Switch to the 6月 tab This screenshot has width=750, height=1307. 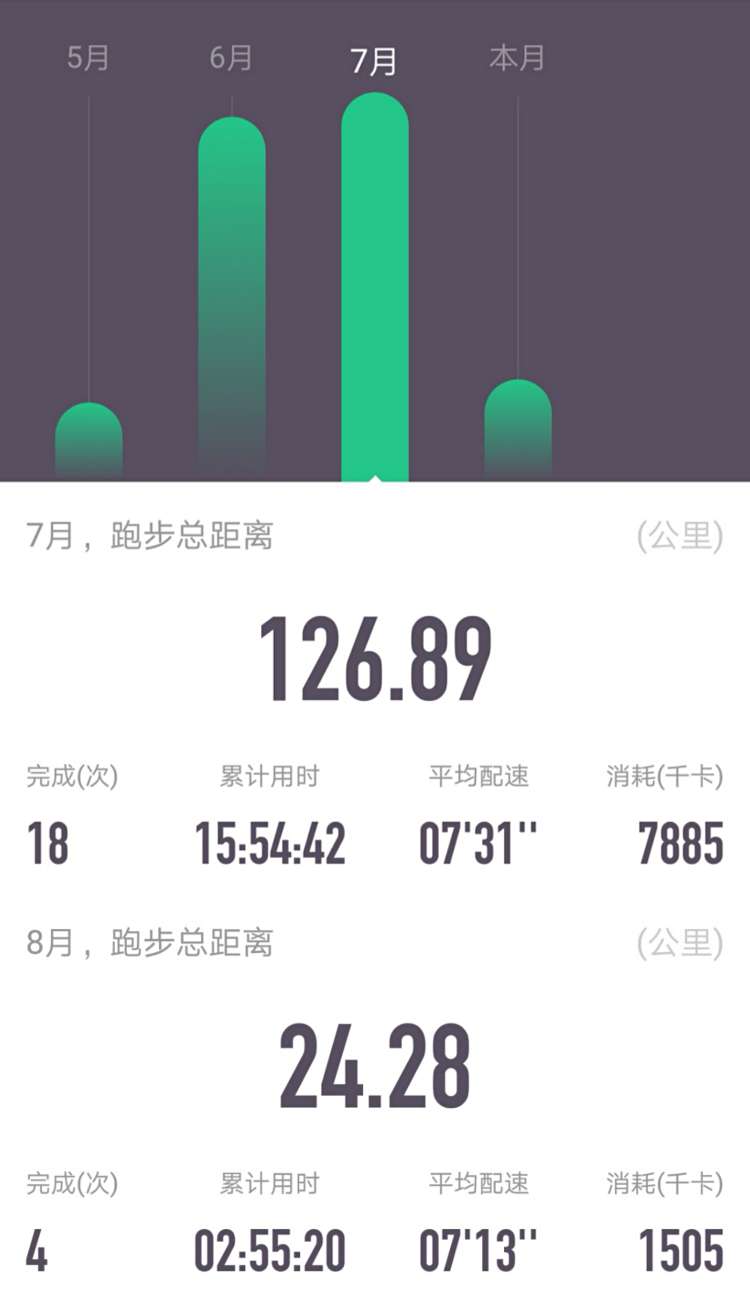point(231,60)
